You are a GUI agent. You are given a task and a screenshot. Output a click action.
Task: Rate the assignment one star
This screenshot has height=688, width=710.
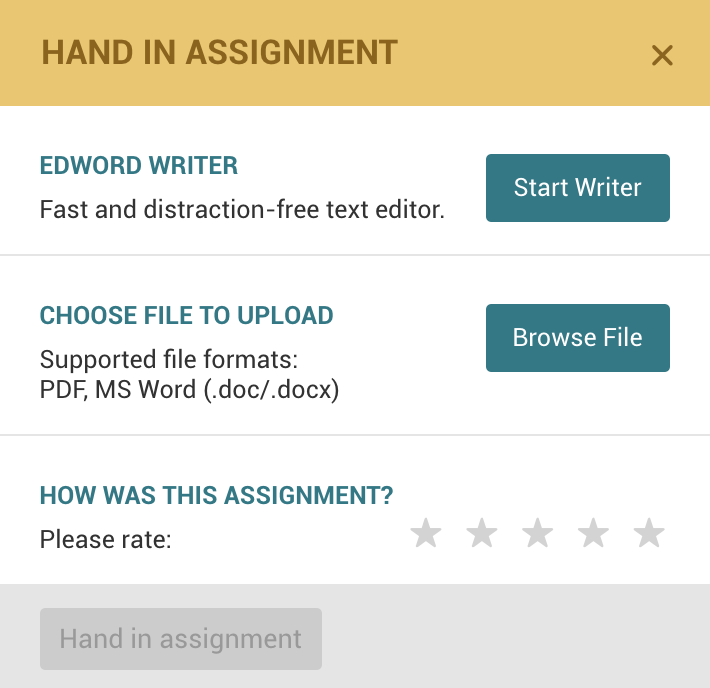click(426, 533)
